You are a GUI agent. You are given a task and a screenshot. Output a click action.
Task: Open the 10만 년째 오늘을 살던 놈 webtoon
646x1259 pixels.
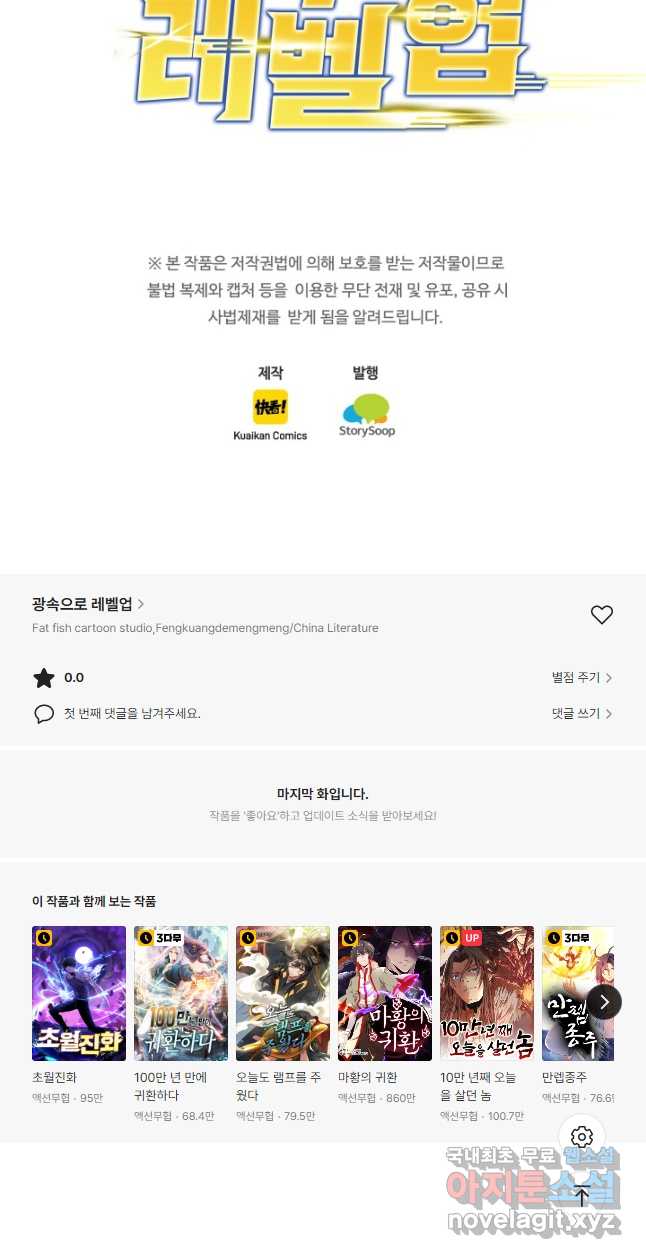487,993
